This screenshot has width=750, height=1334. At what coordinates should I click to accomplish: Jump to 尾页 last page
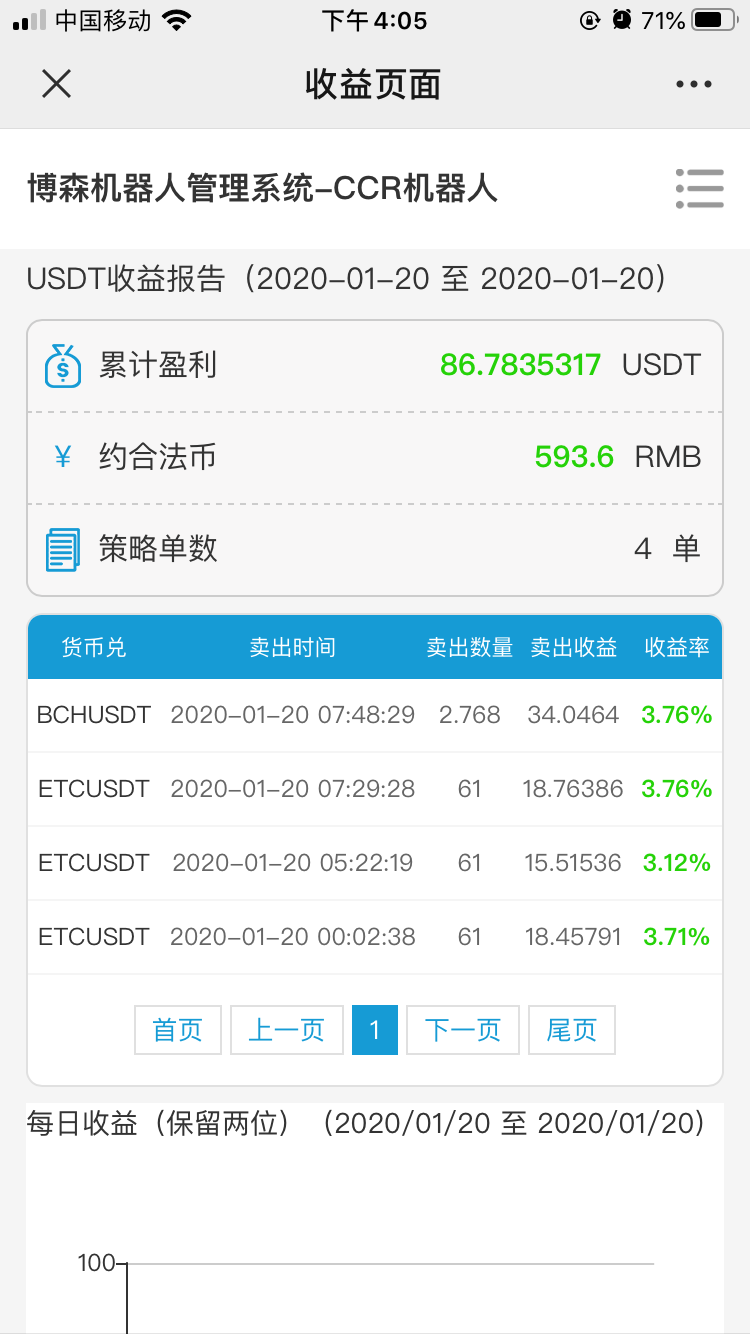click(572, 1030)
